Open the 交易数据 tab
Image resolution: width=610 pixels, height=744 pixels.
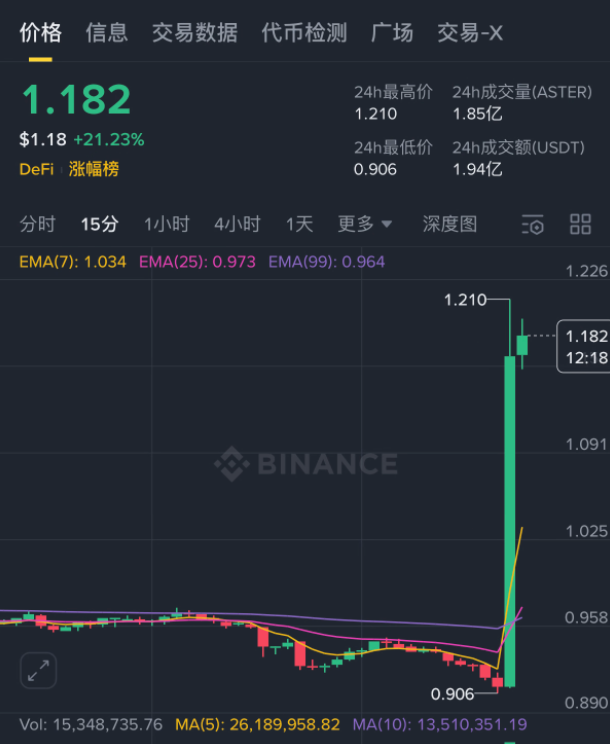click(195, 33)
